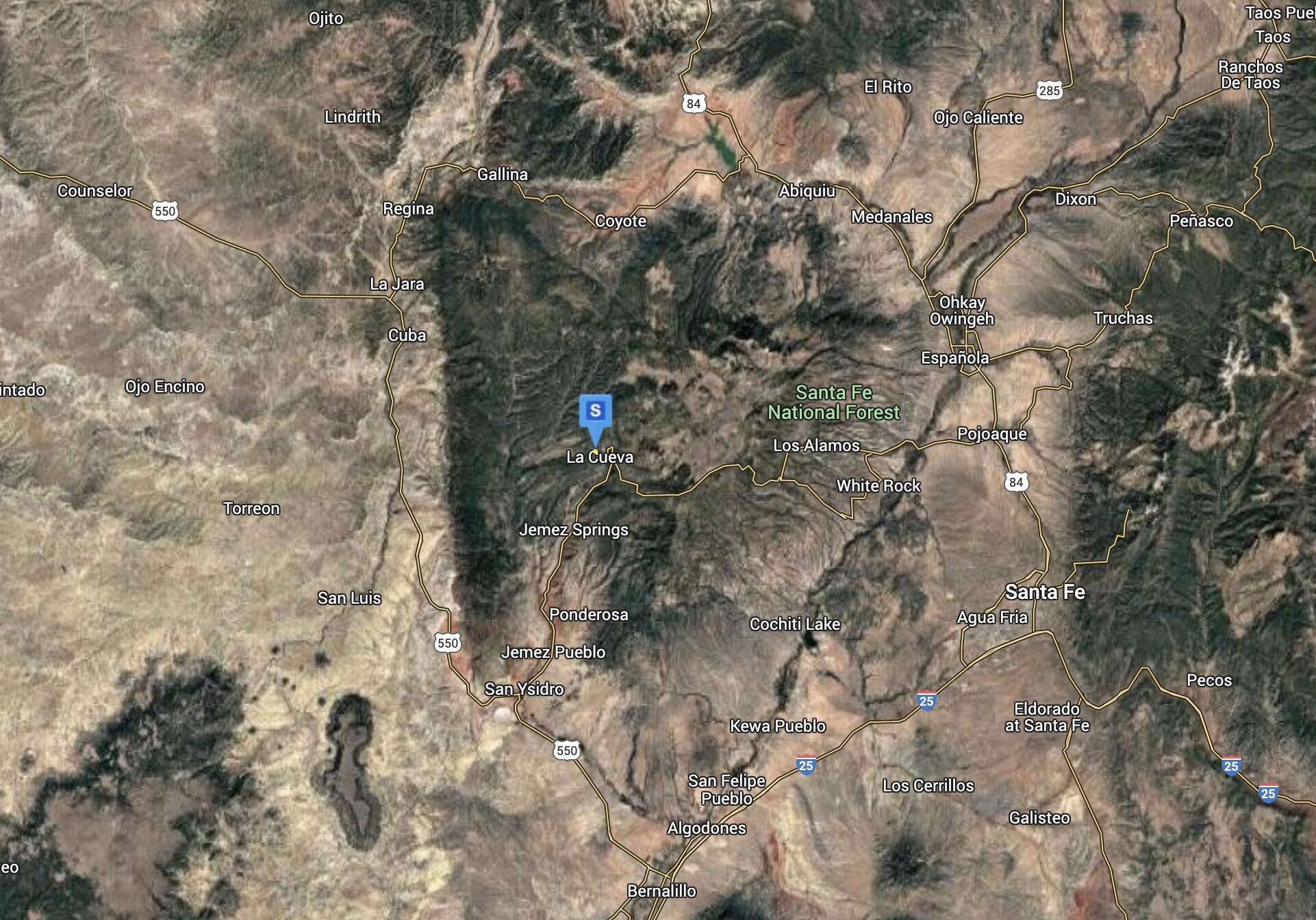Tap the blue S marker at La Cueva

[x=595, y=413]
